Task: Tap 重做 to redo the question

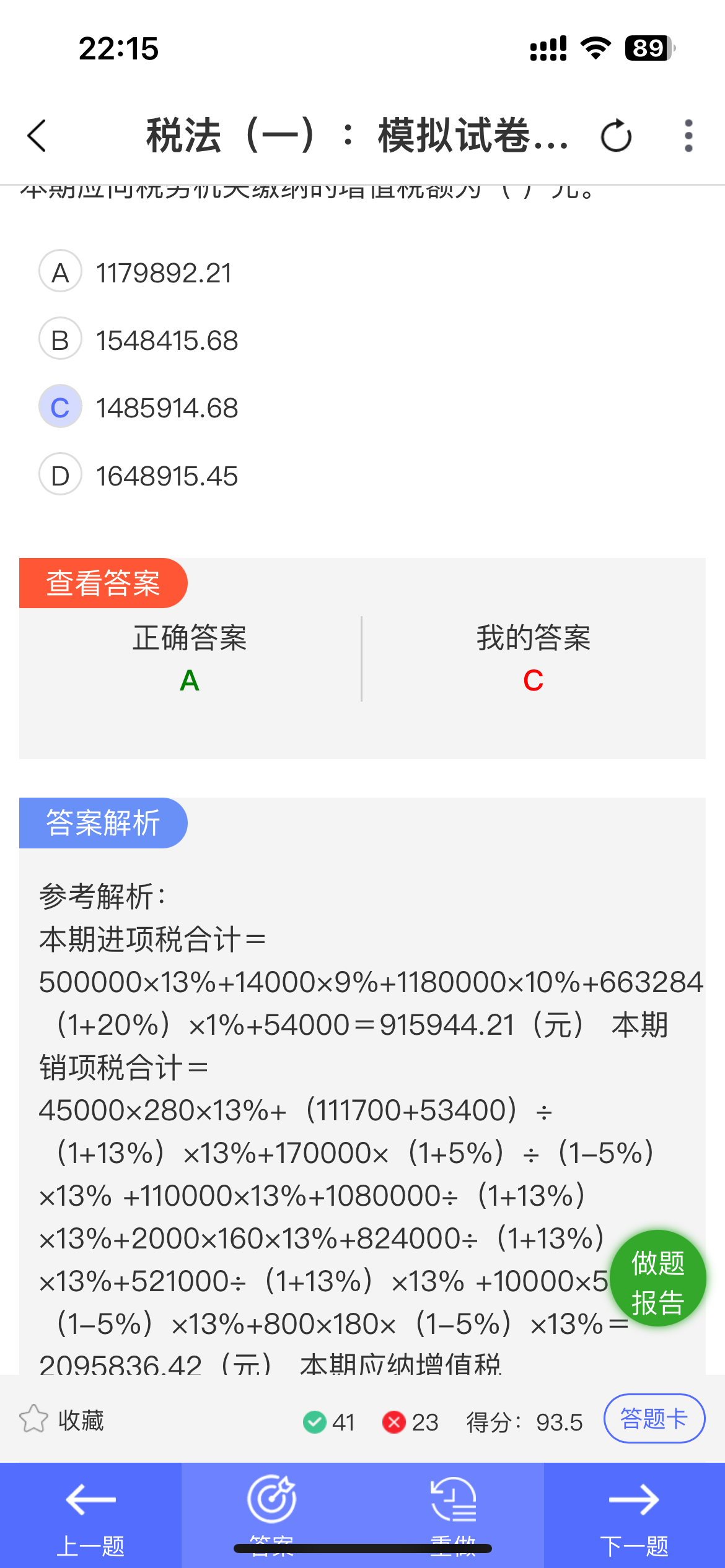Action: point(453,1515)
